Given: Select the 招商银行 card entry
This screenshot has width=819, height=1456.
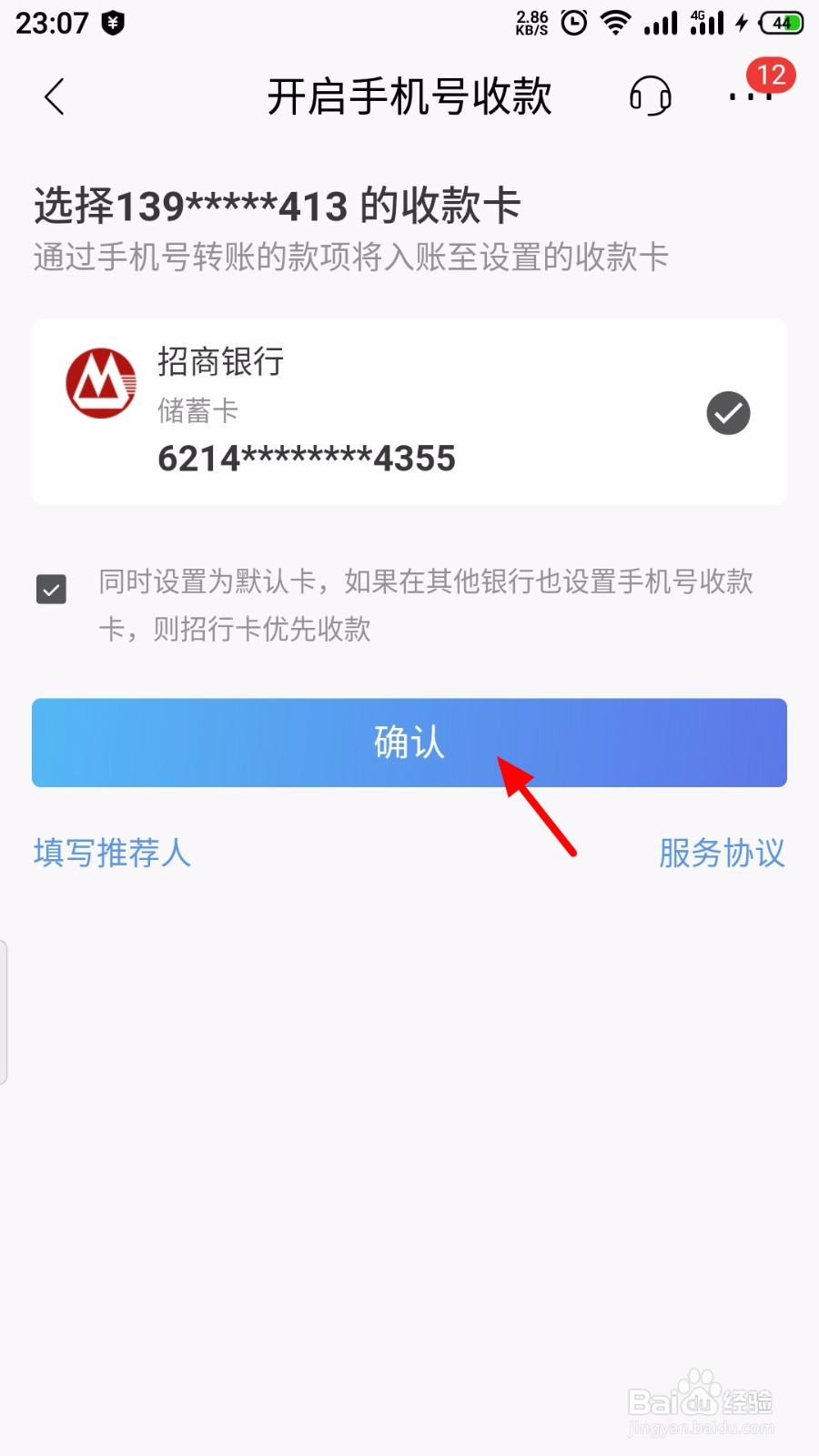Looking at the screenshot, I should pyautogui.click(x=409, y=411).
